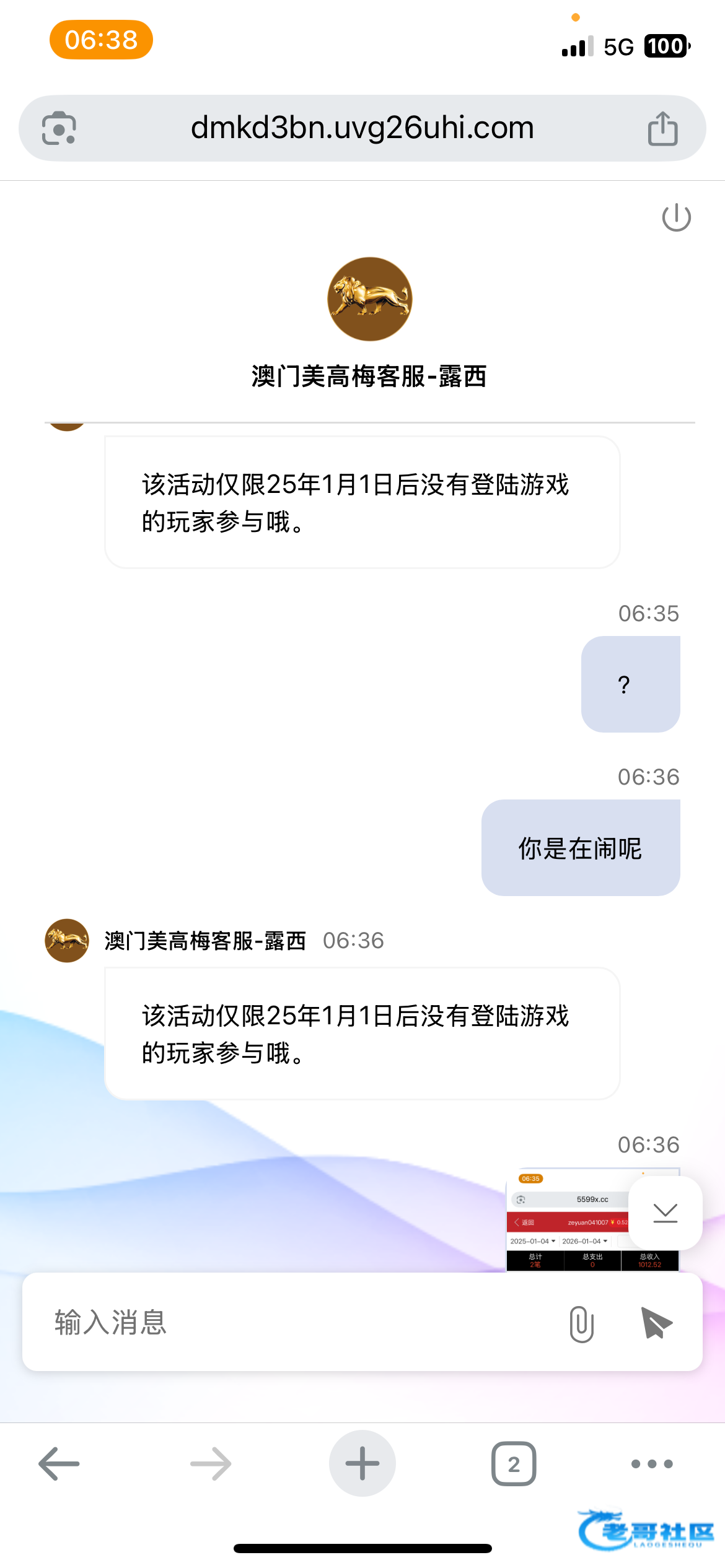View the open tabs switcher
The width and height of the screenshot is (725, 1568).
[514, 1463]
